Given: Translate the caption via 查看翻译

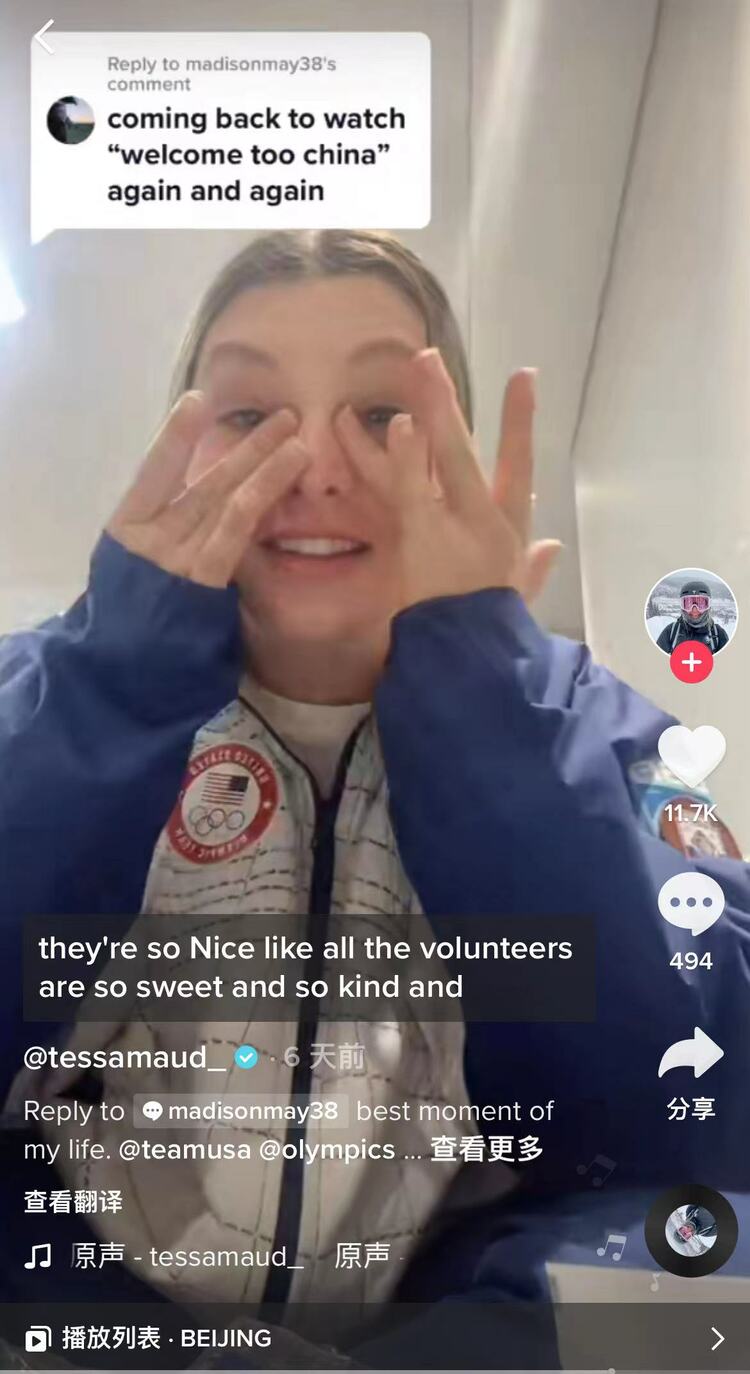Looking at the screenshot, I should click(x=73, y=1201).
